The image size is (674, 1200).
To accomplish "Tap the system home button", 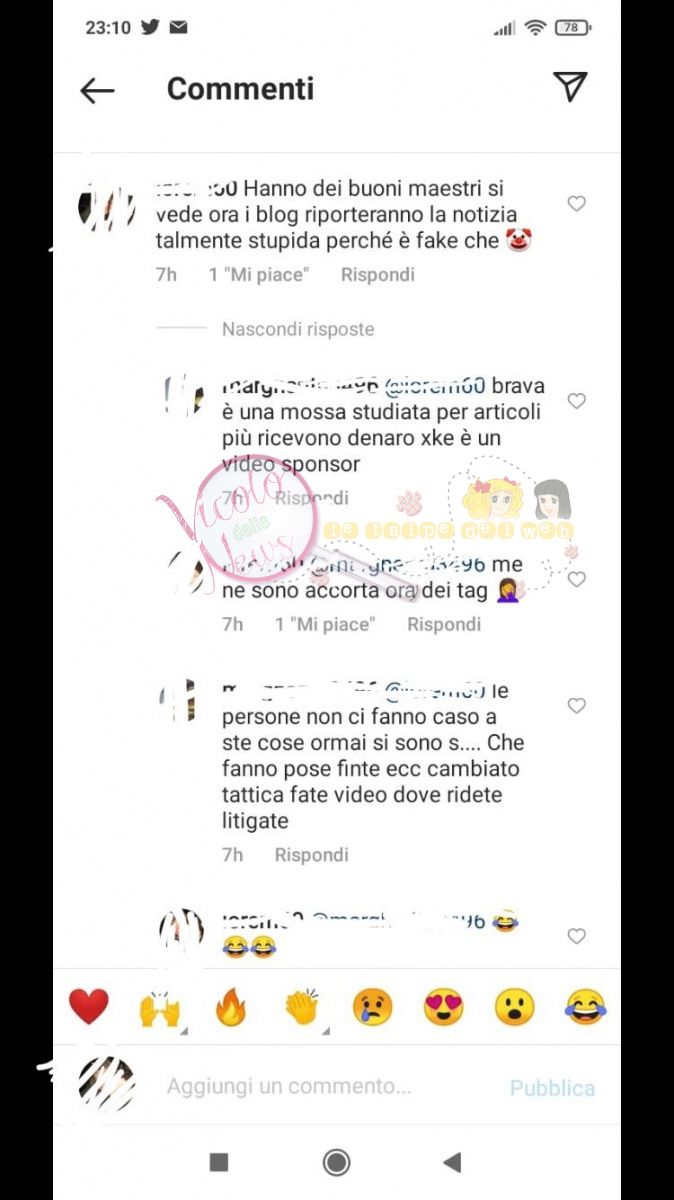I will [337, 1162].
